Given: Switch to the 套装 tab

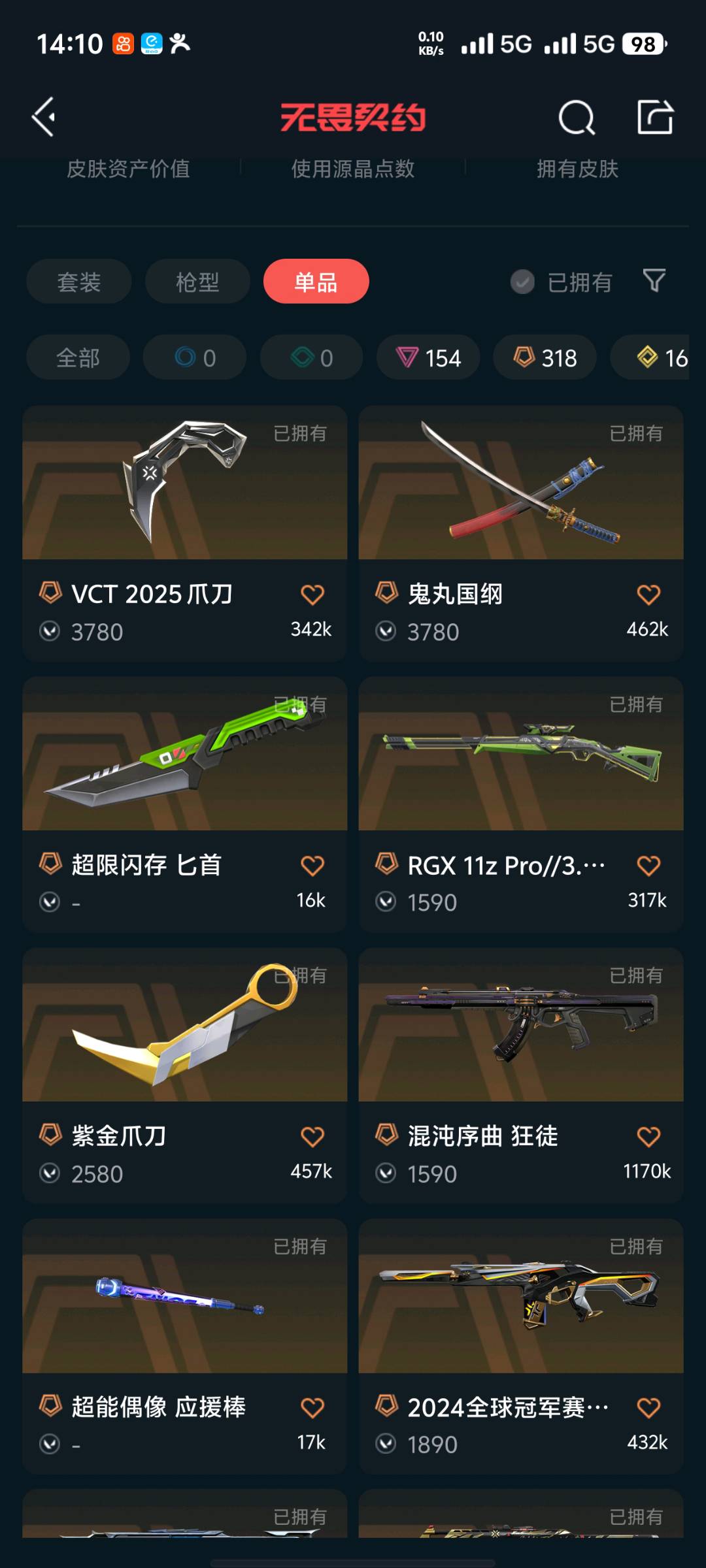Looking at the screenshot, I should pyautogui.click(x=79, y=282).
